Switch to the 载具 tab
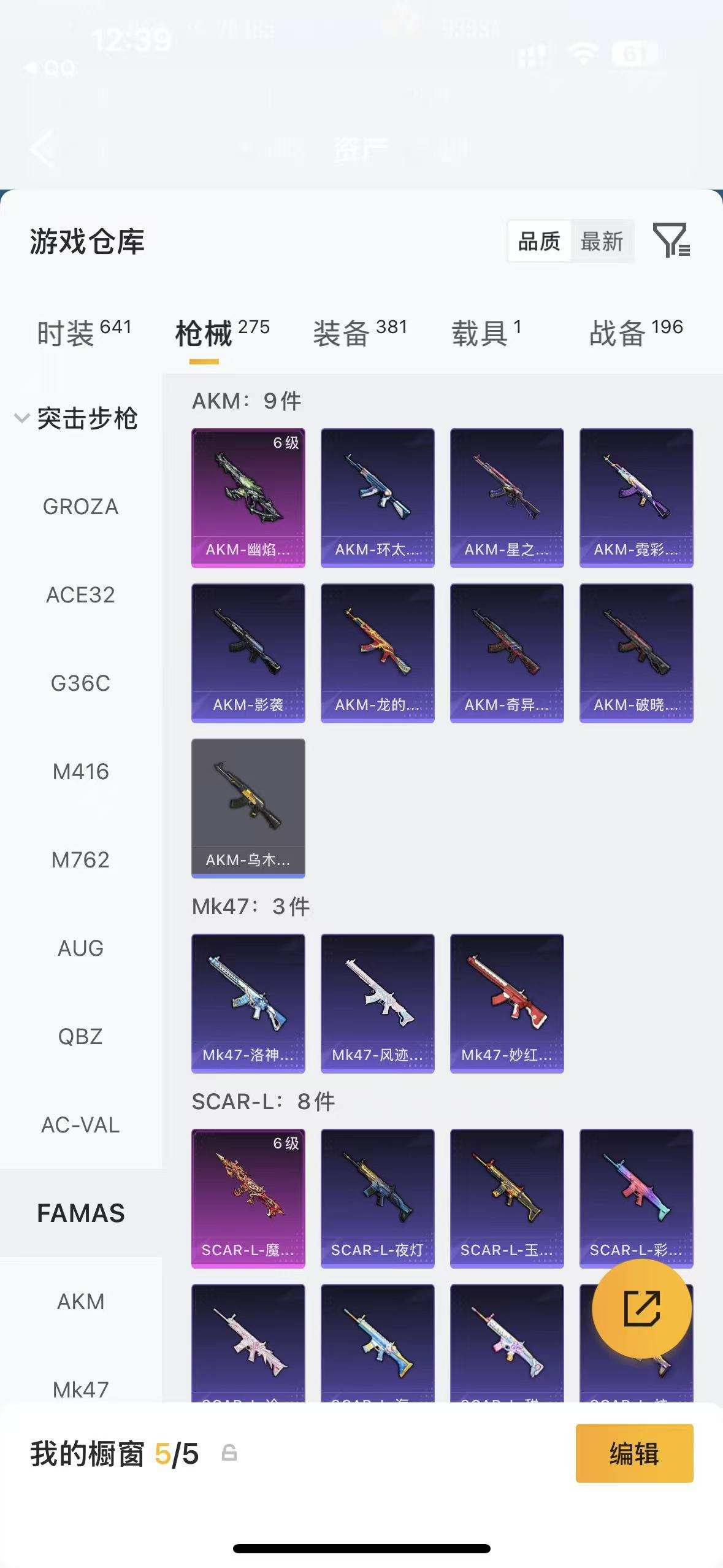This screenshot has height=1568, width=723. (486, 333)
